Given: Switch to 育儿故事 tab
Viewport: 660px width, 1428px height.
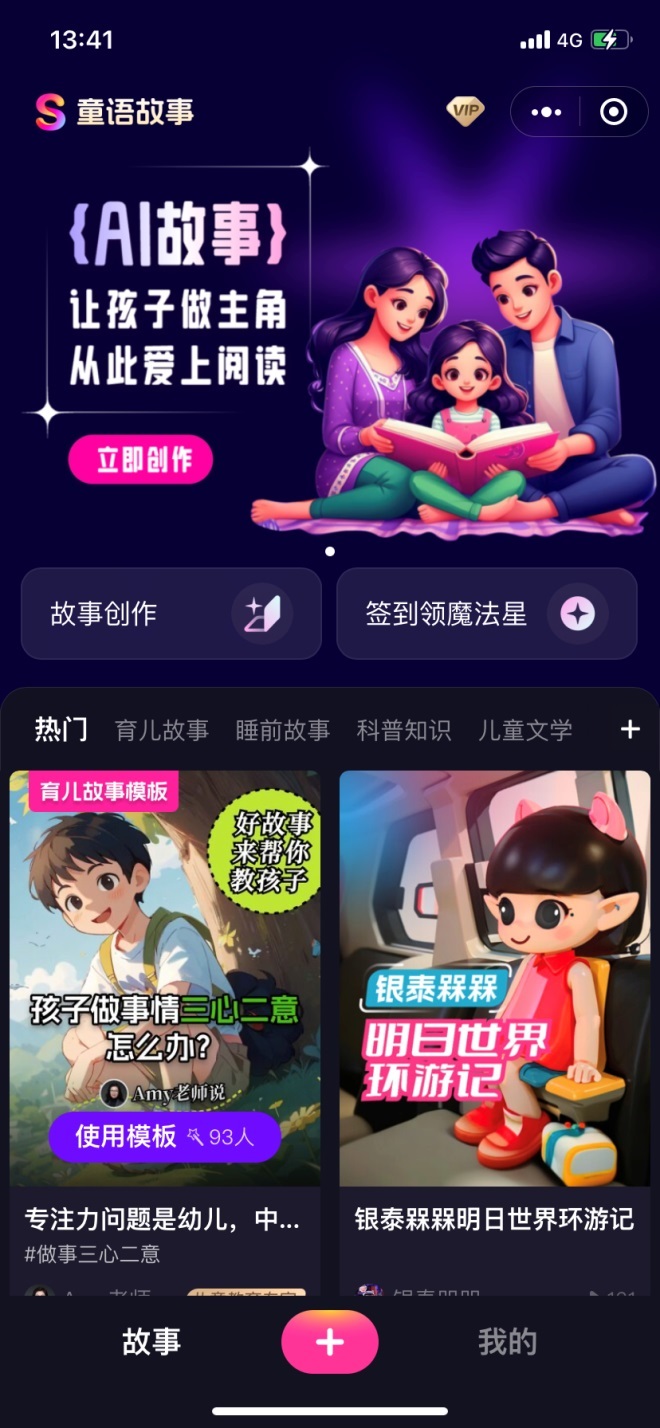Looking at the screenshot, I should [x=162, y=731].
